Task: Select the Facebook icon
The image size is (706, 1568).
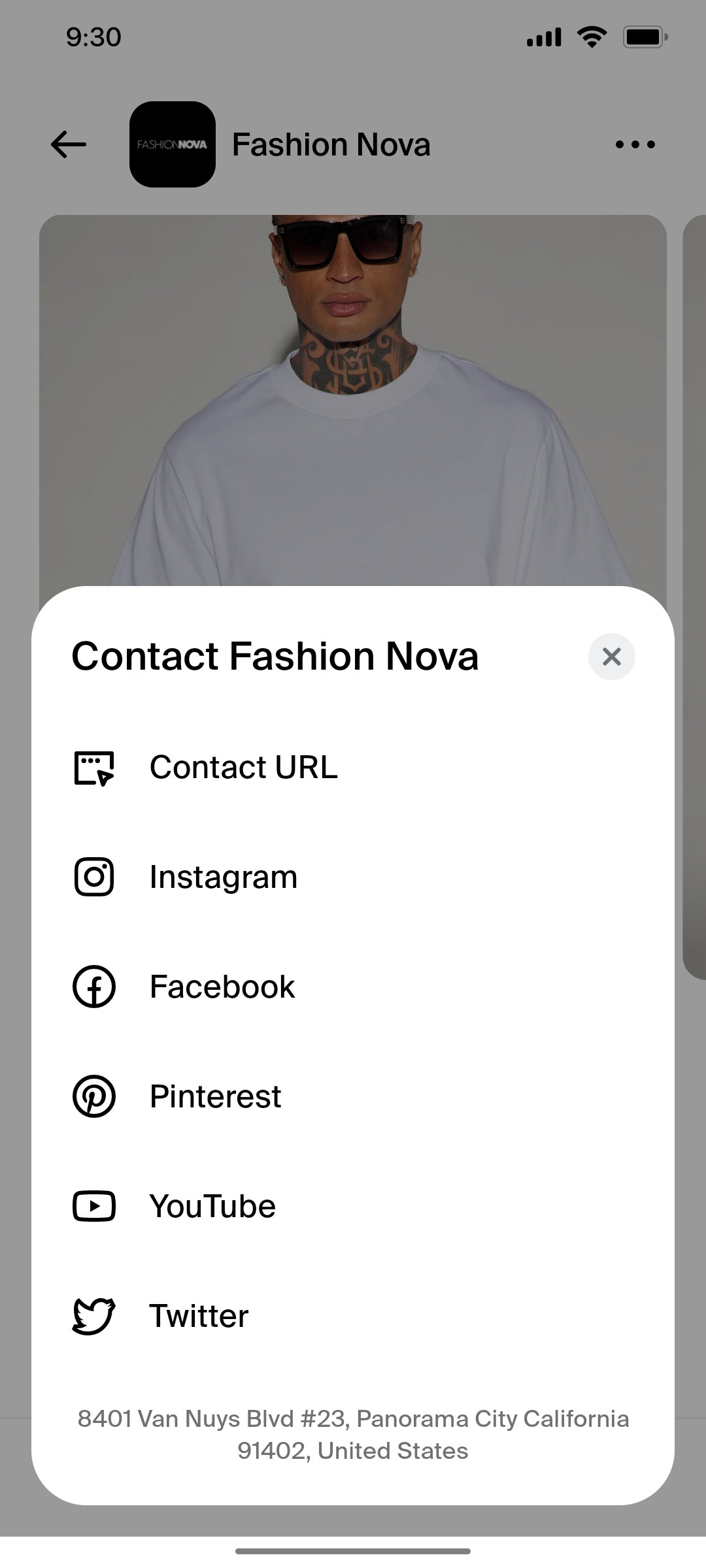Action: pyautogui.click(x=94, y=987)
